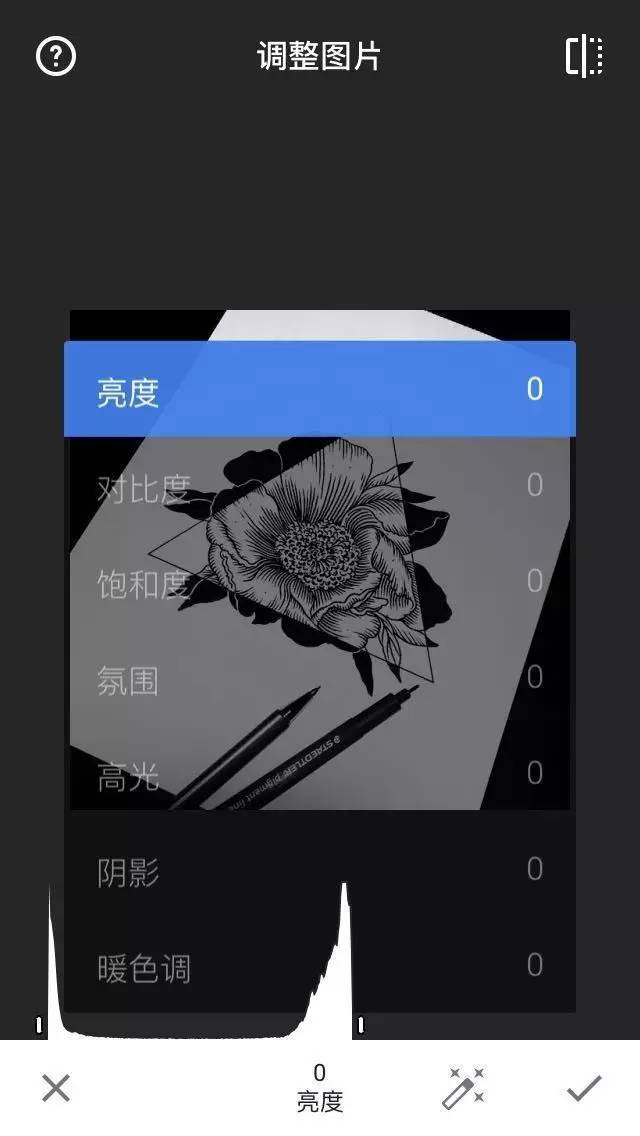The width and height of the screenshot is (640, 1136).
Task: Select the 高光 adjustment option
Action: 320,775
